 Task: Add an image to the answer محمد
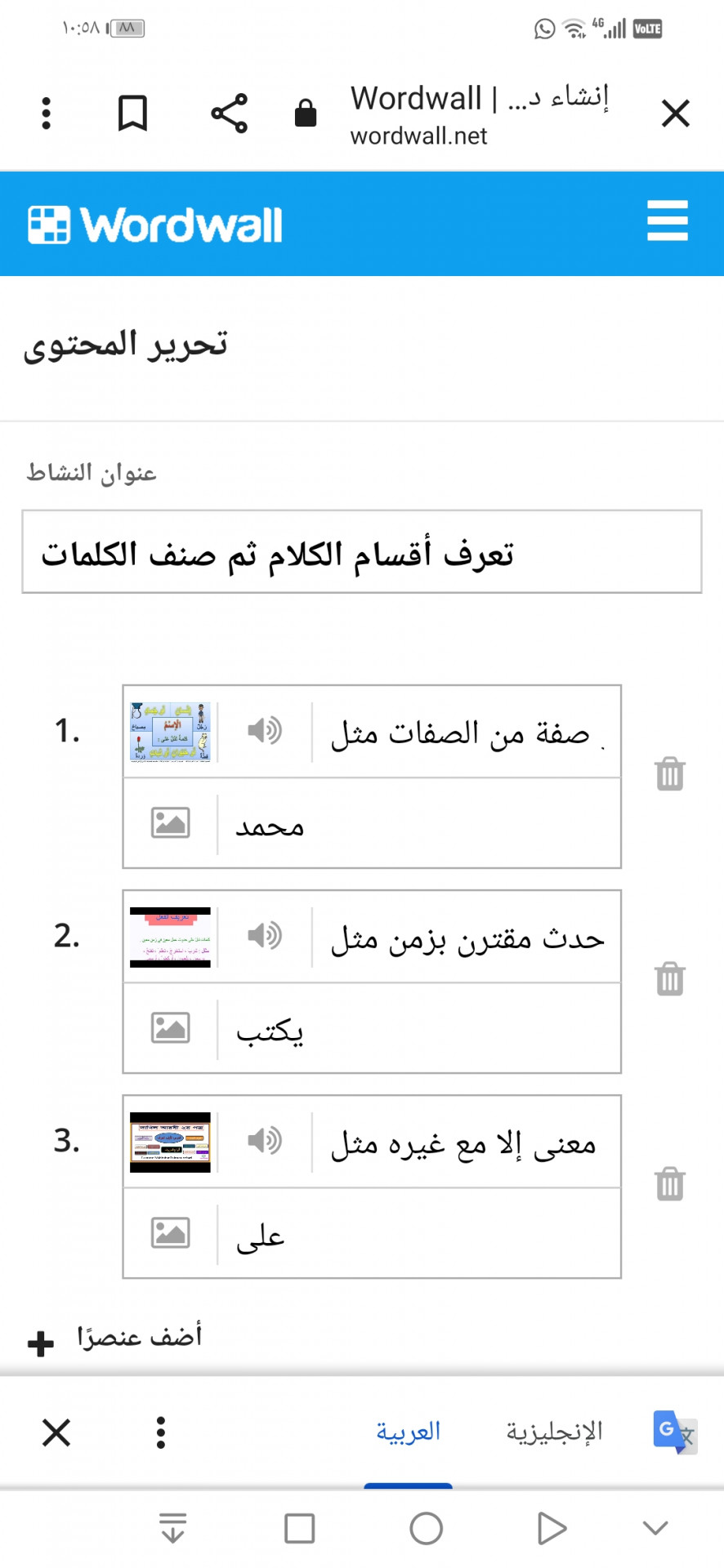pos(170,823)
